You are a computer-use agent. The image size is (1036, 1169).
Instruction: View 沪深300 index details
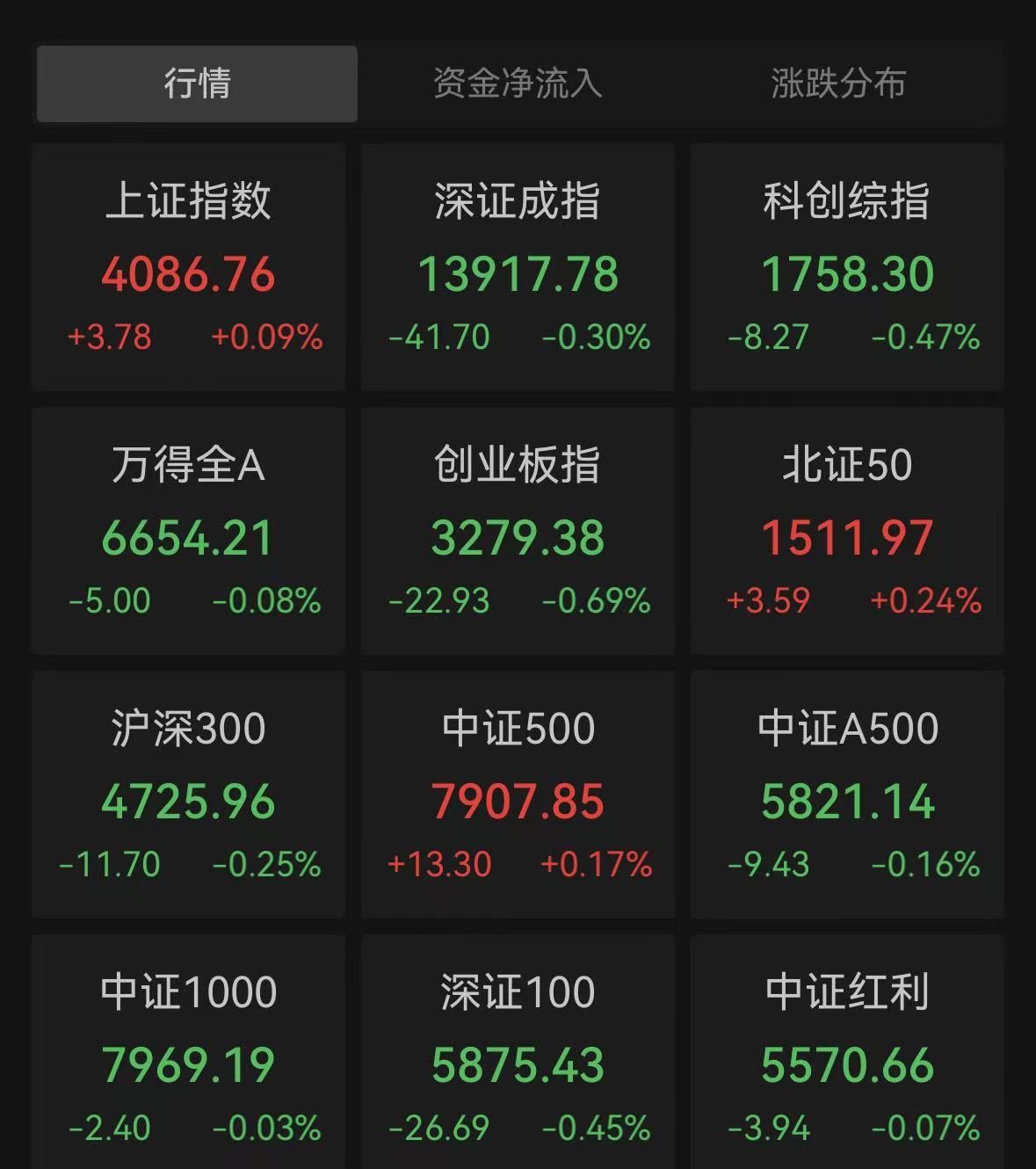[188, 795]
